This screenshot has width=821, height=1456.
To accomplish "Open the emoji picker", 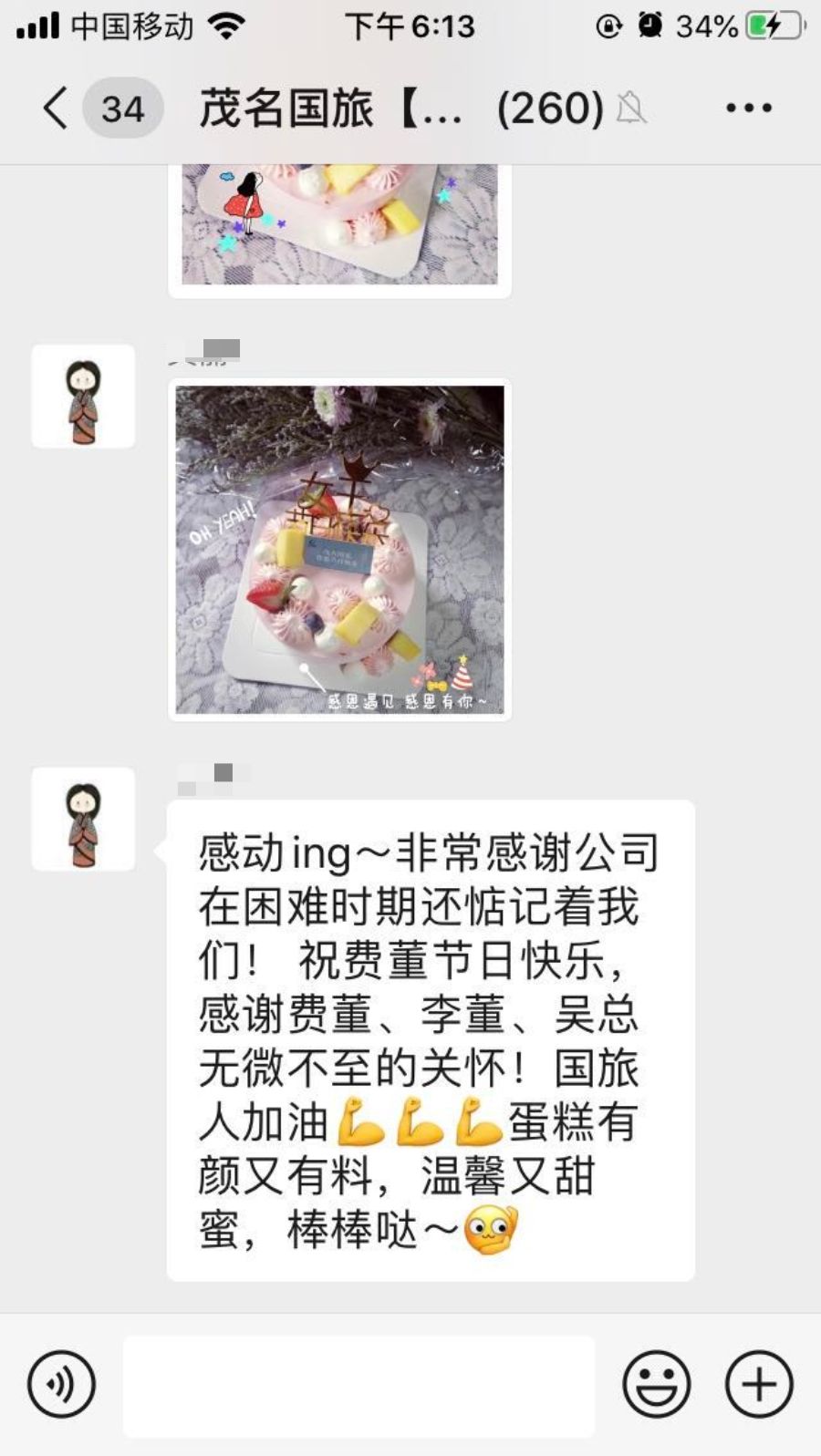I will pos(656,1384).
